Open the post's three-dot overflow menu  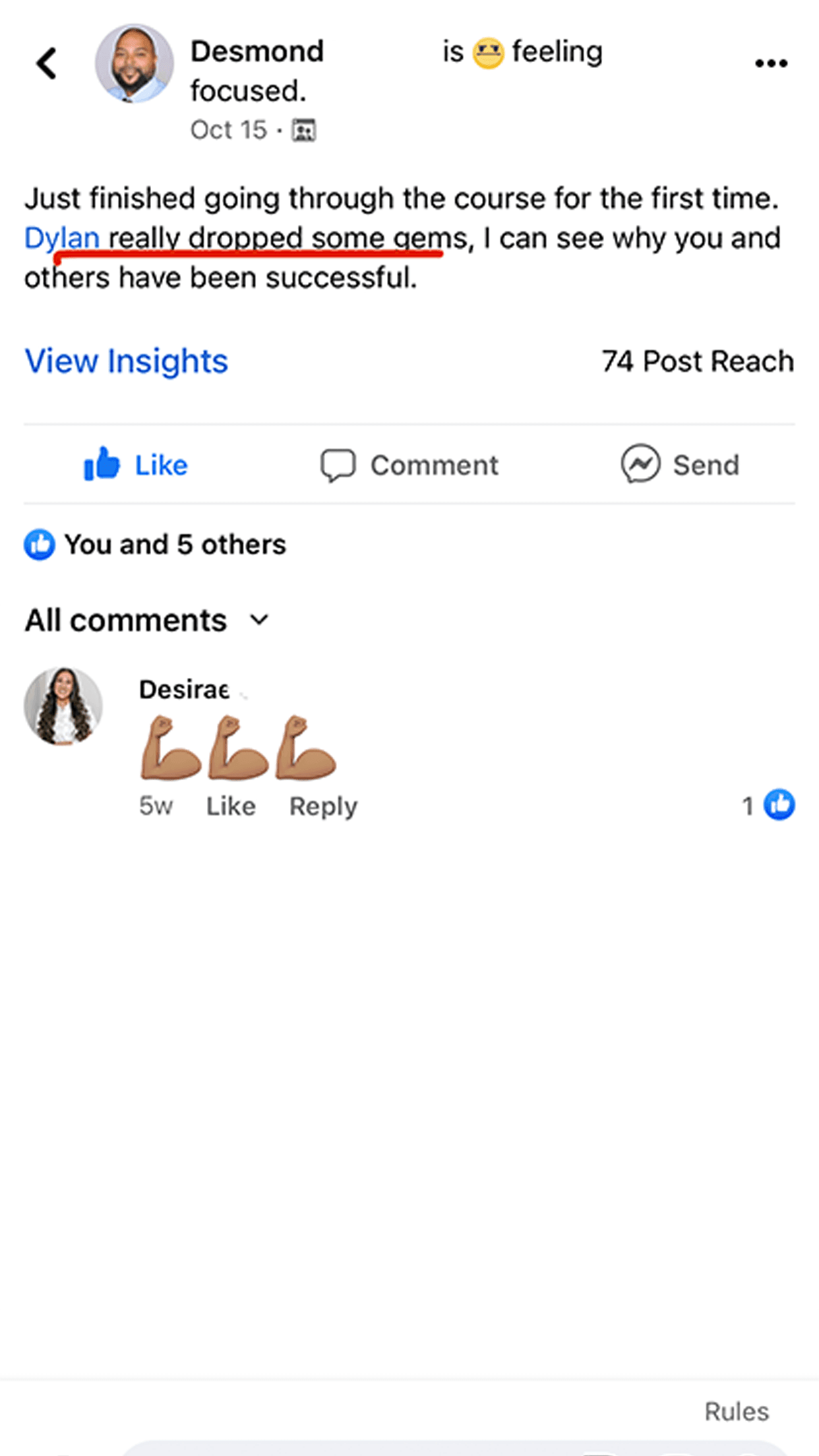tap(771, 64)
